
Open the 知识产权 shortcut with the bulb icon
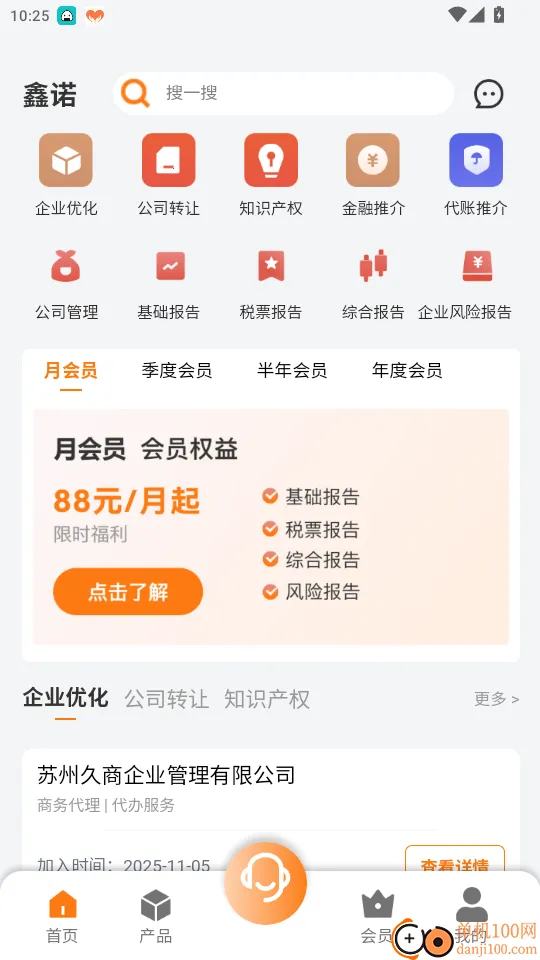(271, 175)
